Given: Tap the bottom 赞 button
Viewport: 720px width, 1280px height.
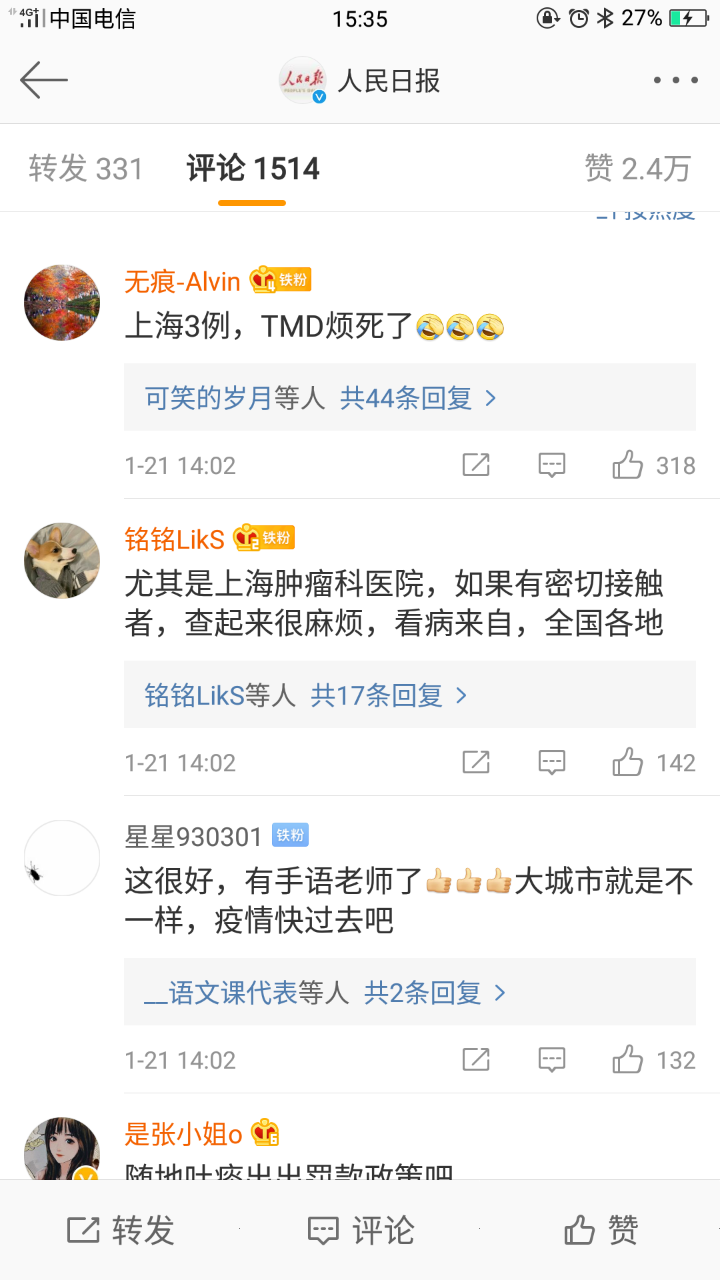Looking at the screenshot, I should tap(601, 1230).
